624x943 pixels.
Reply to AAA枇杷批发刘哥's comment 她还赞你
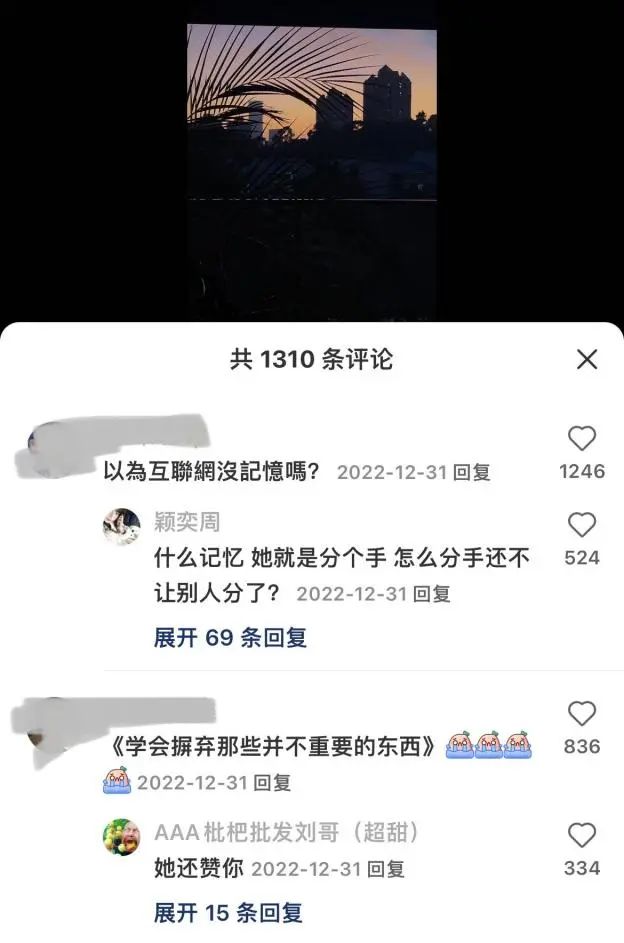point(385,869)
